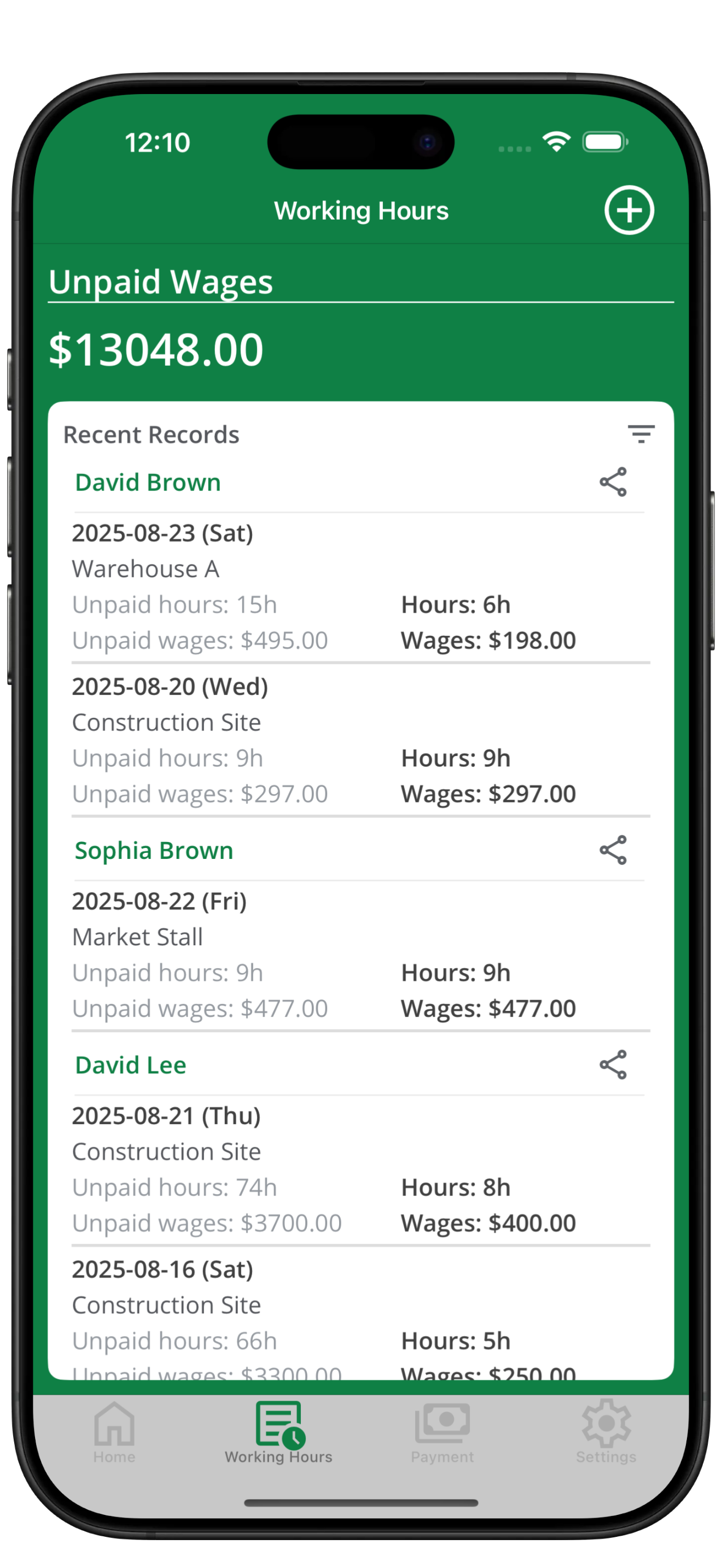This screenshot has width=722, height=1568.
Task: Open Sophia Brown's 2025-08-22 Market Stall record
Action: 360,955
